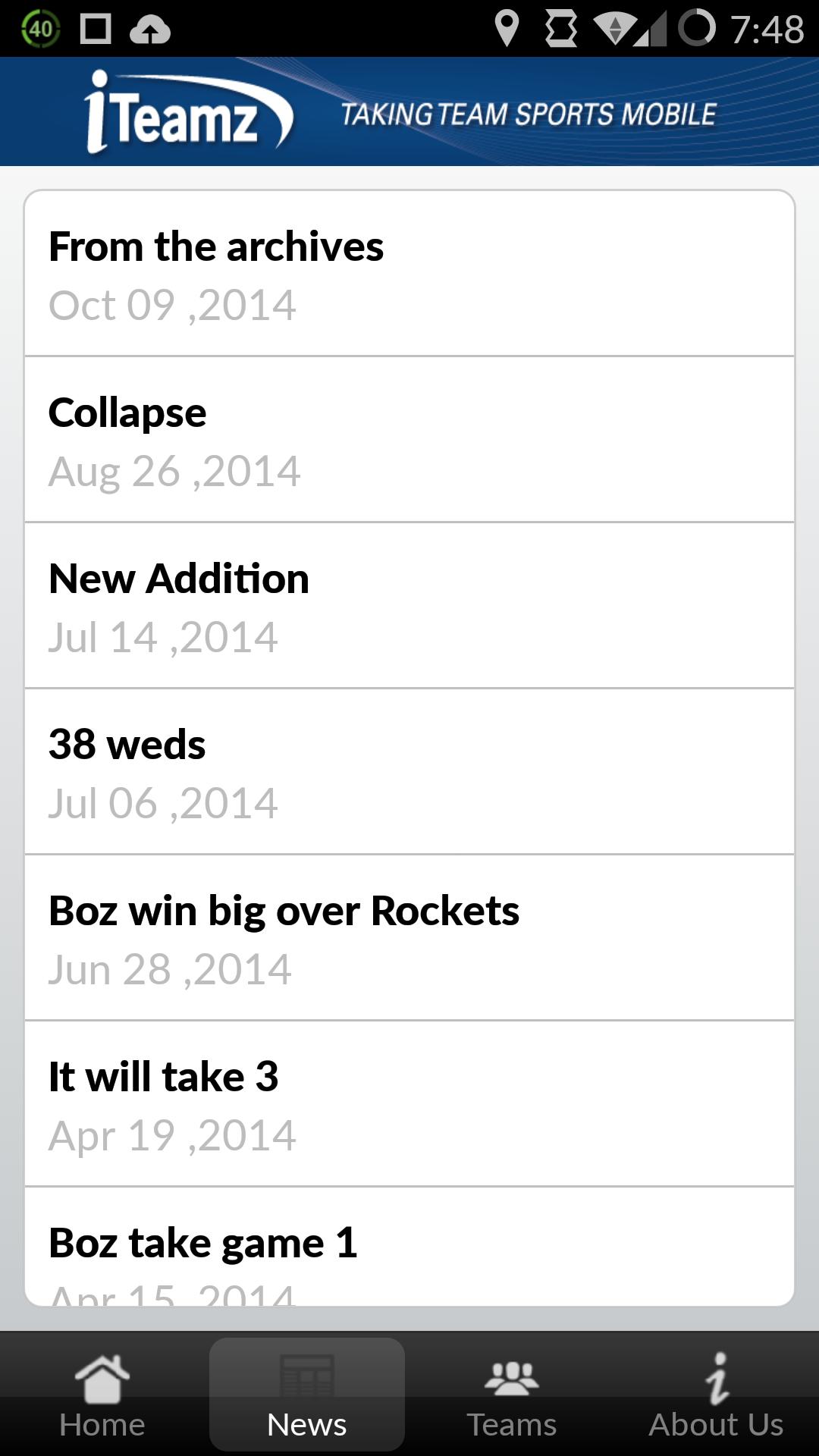Image resolution: width=819 pixels, height=1456 pixels.
Task: Read the 'New Addition' article
Action: [x=409, y=606]
